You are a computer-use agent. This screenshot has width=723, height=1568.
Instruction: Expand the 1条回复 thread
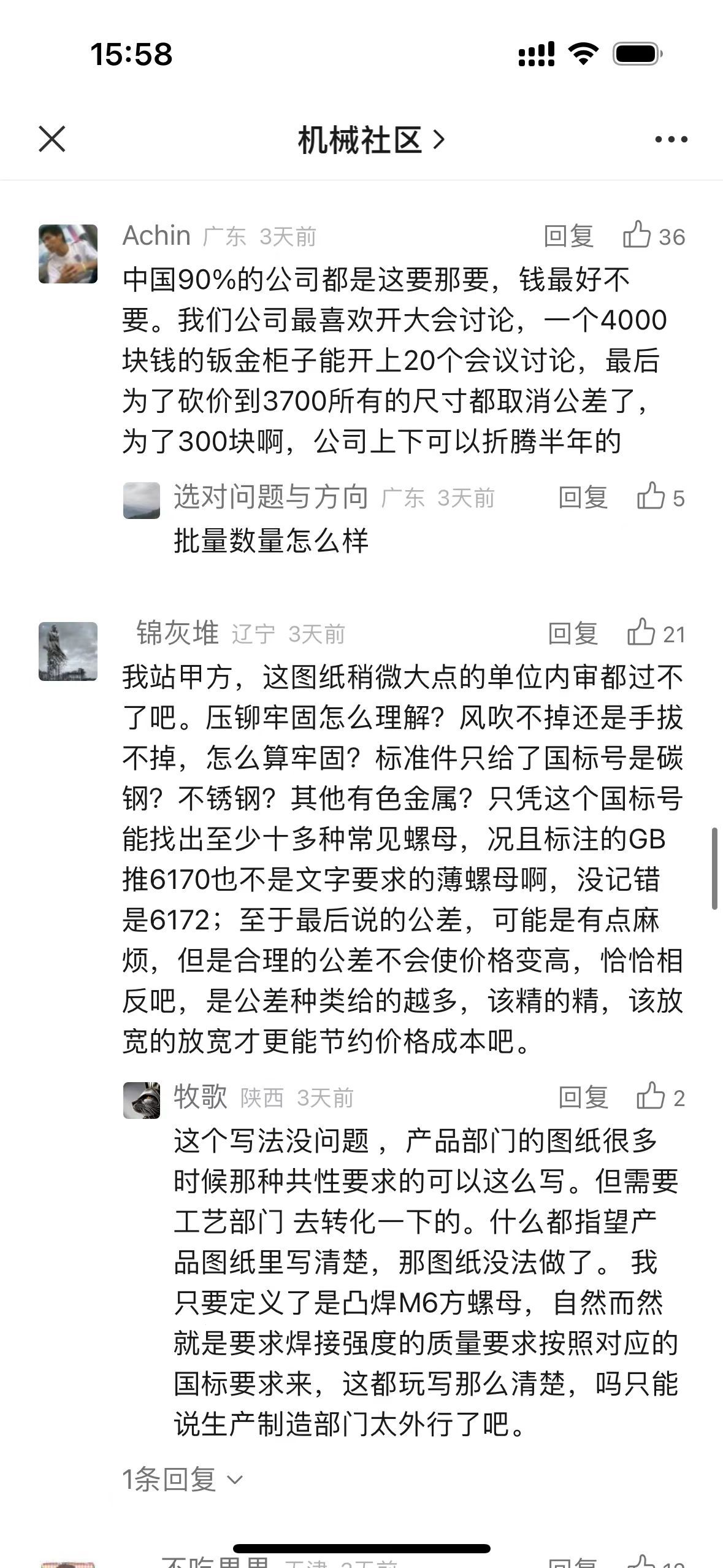point(182,1480)
